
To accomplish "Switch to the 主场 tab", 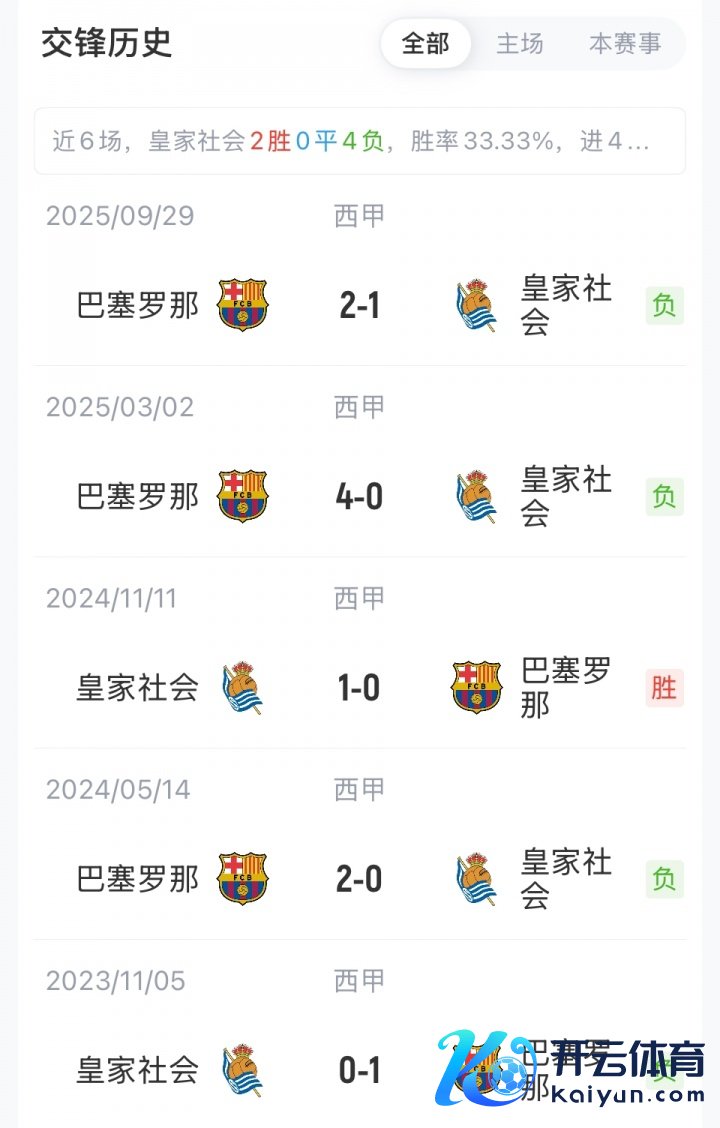I will point(520,44).
